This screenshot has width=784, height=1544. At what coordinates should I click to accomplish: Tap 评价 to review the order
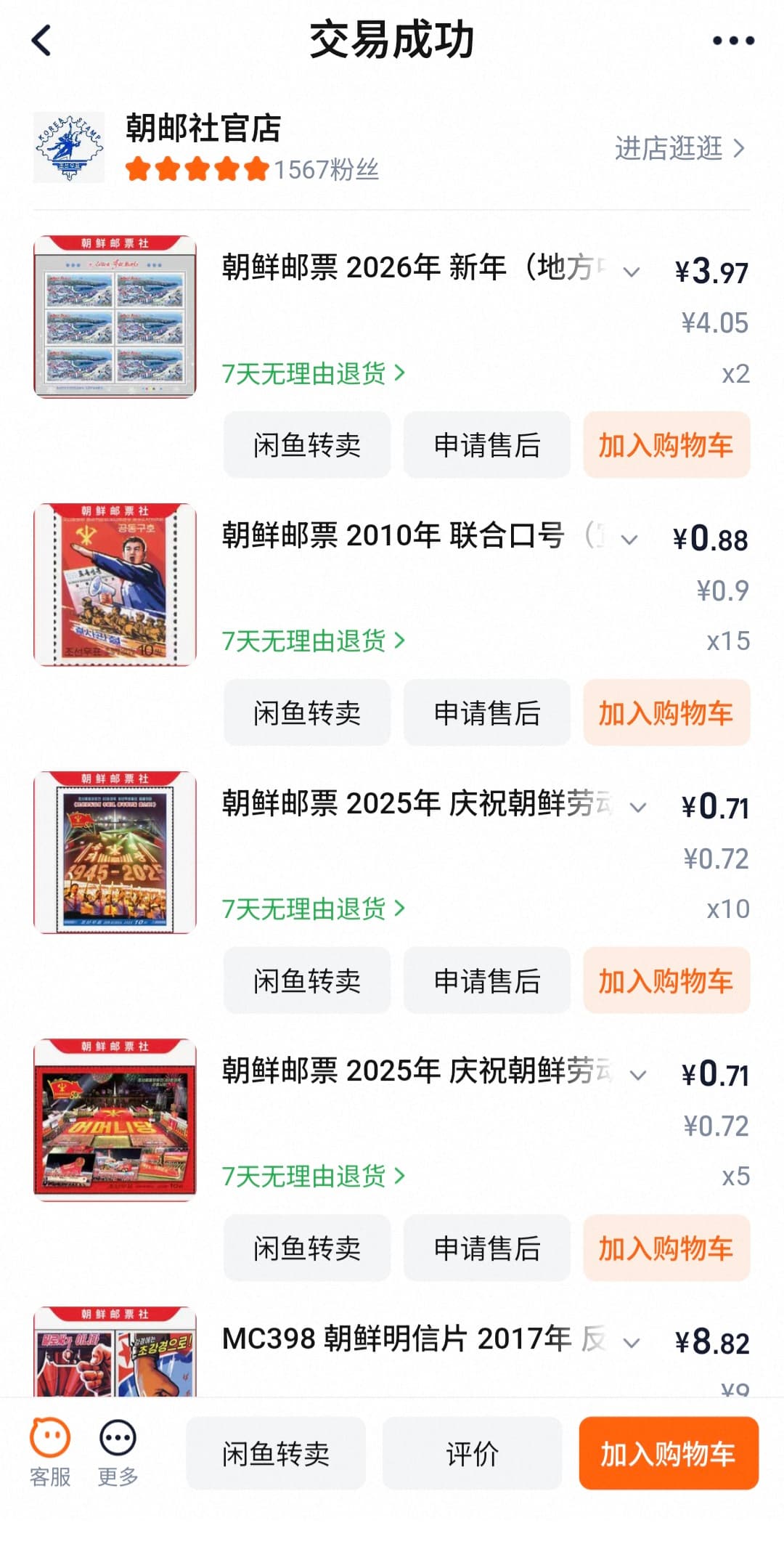point(472,1453)
